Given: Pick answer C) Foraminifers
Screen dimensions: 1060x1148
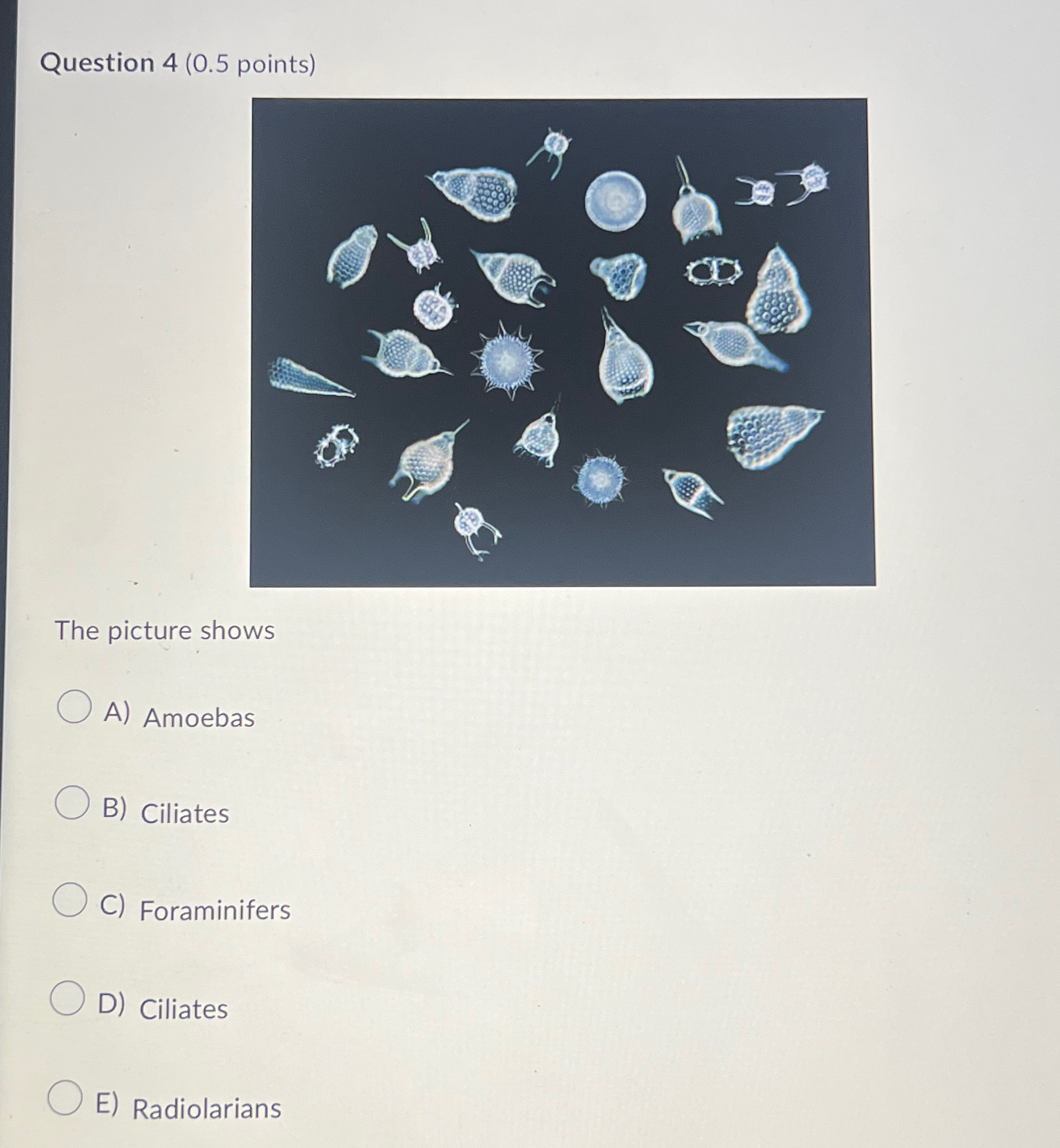Looking at the screenshot, I should tap(70, 899).
